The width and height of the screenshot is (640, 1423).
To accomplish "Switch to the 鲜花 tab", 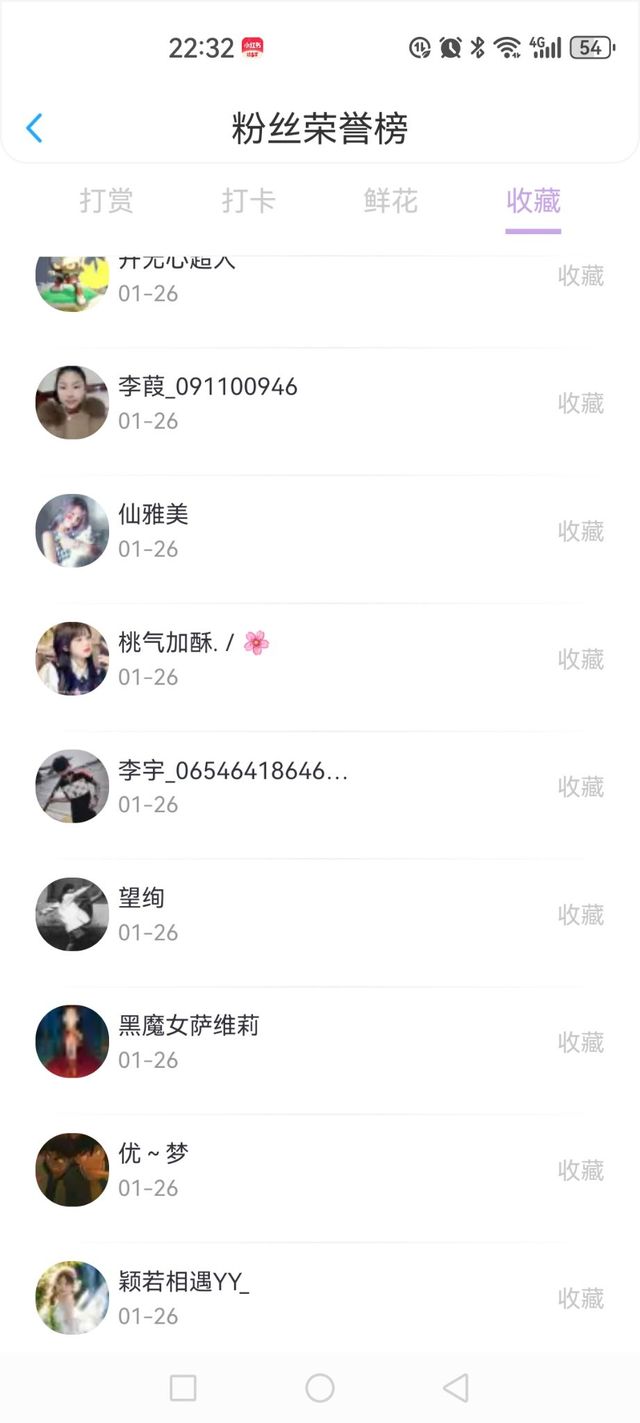I will 391,201.
